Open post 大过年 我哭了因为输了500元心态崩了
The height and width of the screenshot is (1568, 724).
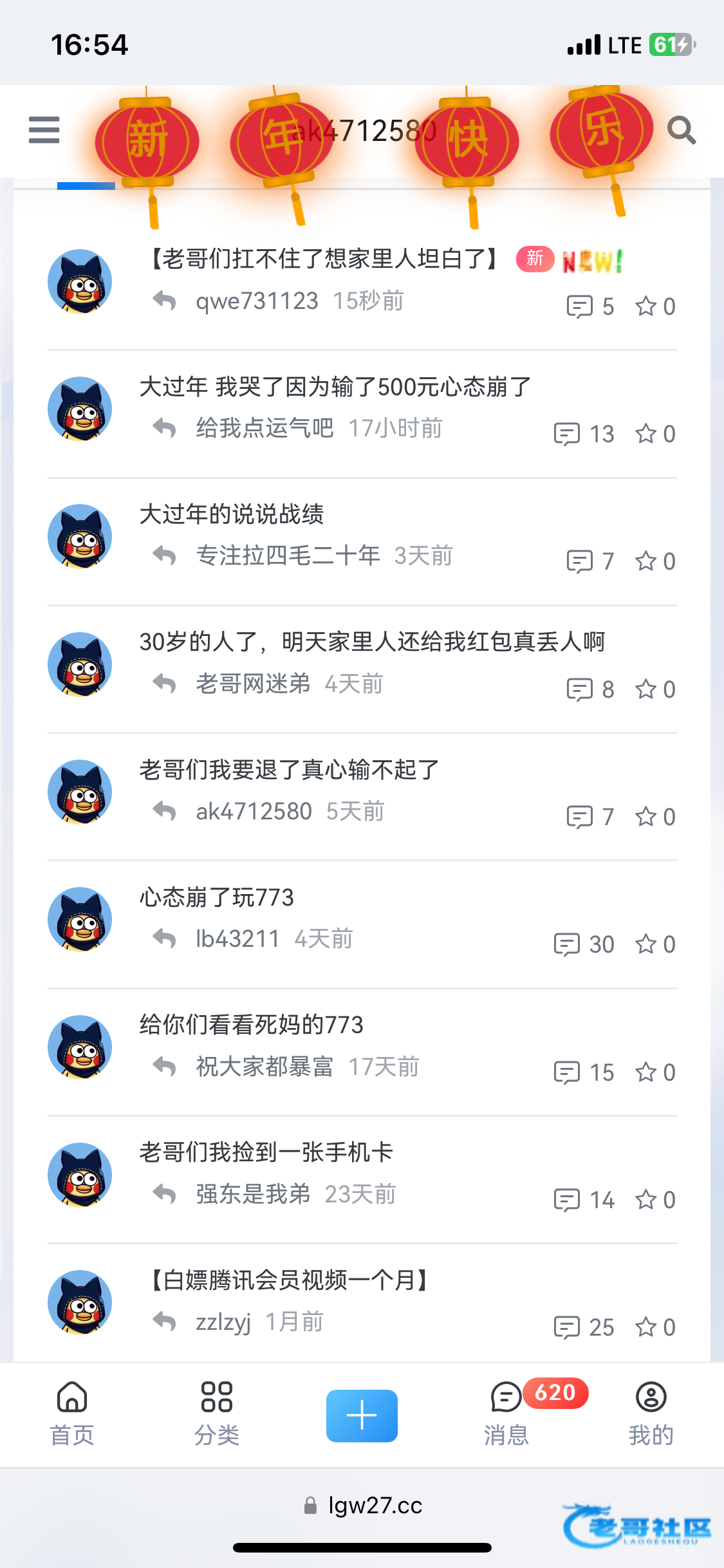pyautogui.click(x=335, y=387)
